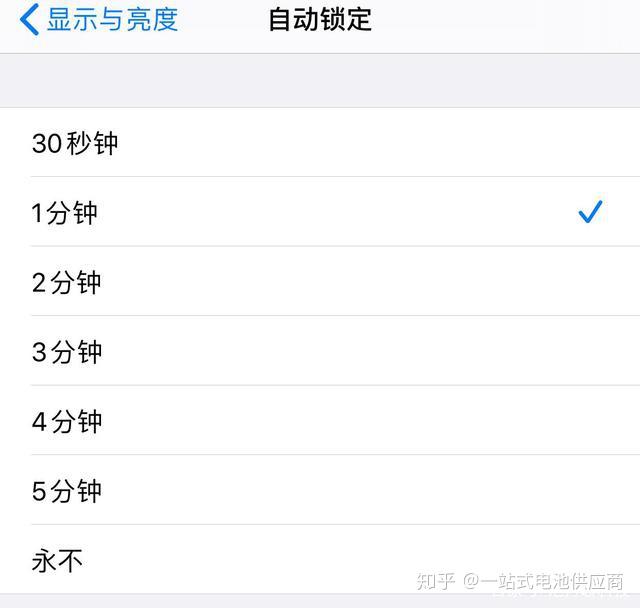Set auto-lock to 2分钟
640x608 pixels.
tap(67, 283)
